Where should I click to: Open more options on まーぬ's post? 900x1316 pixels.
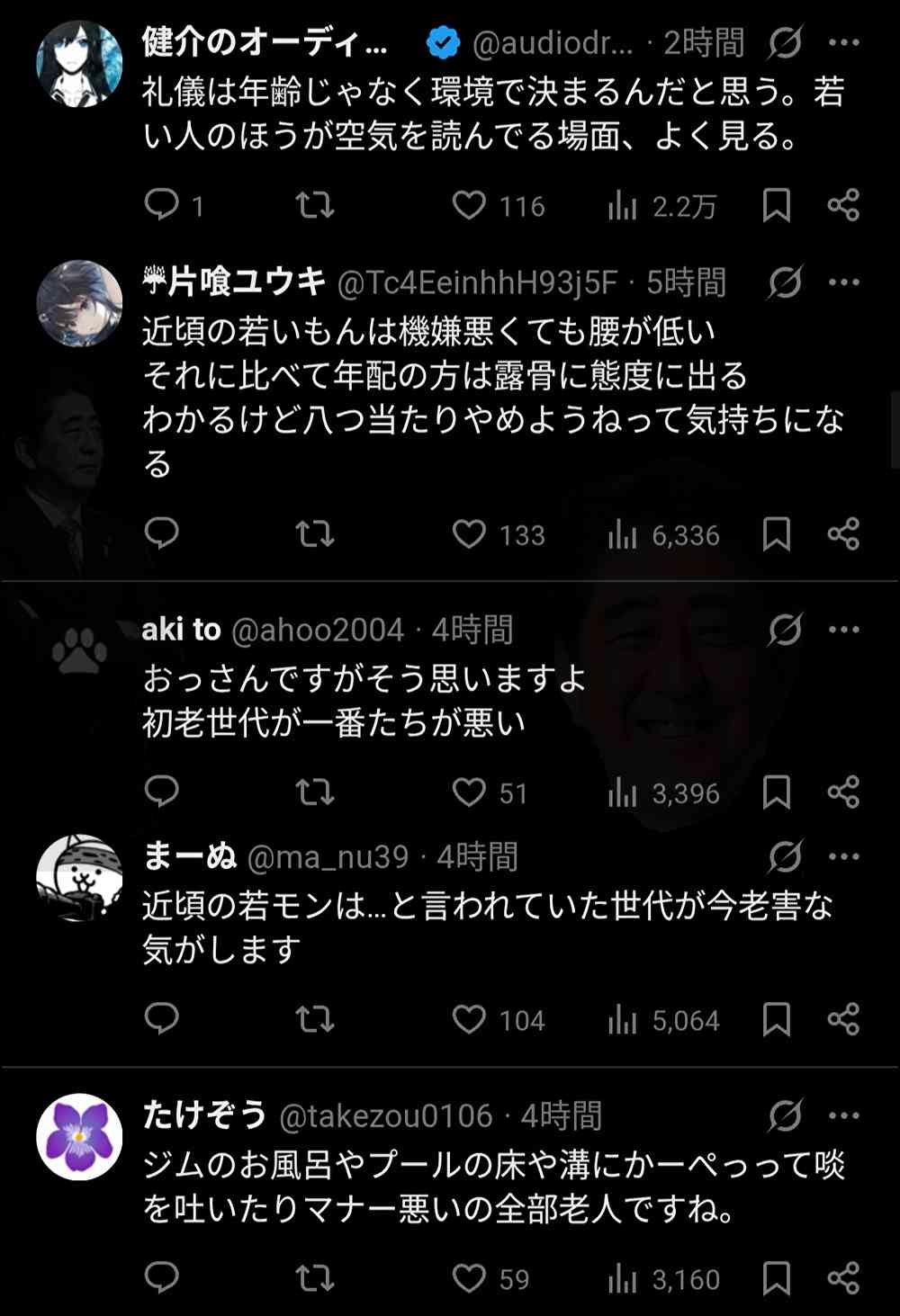point(843,857)
